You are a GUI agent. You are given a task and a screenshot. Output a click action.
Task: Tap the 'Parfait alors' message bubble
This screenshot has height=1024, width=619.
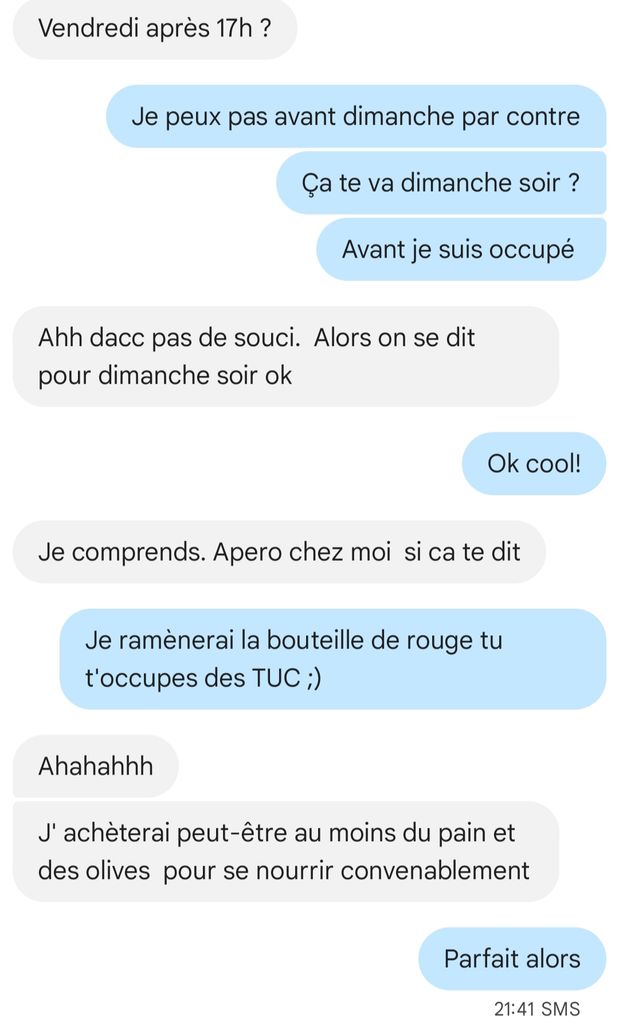(x=512, y=958)
